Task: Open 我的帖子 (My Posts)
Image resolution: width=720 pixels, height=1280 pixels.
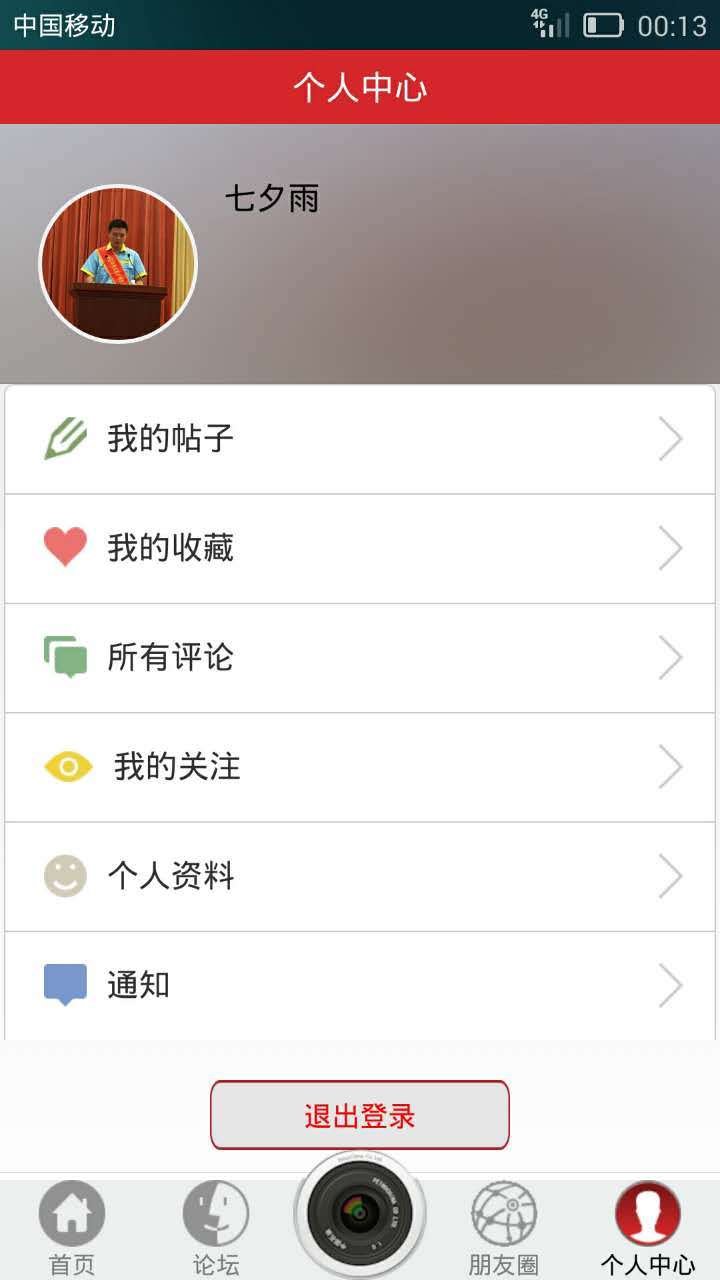Action: pyautogui.click(x=360, y=439)
